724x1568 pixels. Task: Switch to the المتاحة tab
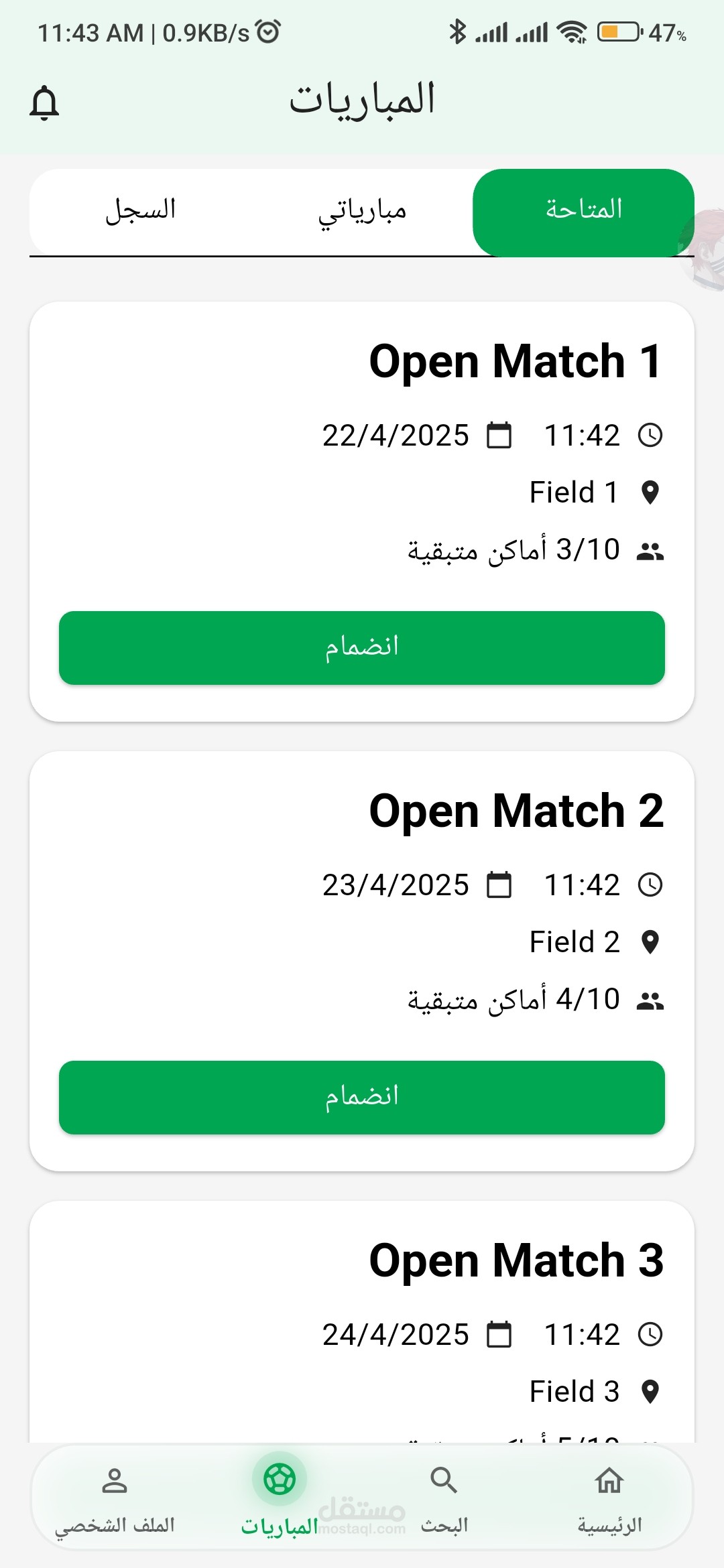click(583, 212)
